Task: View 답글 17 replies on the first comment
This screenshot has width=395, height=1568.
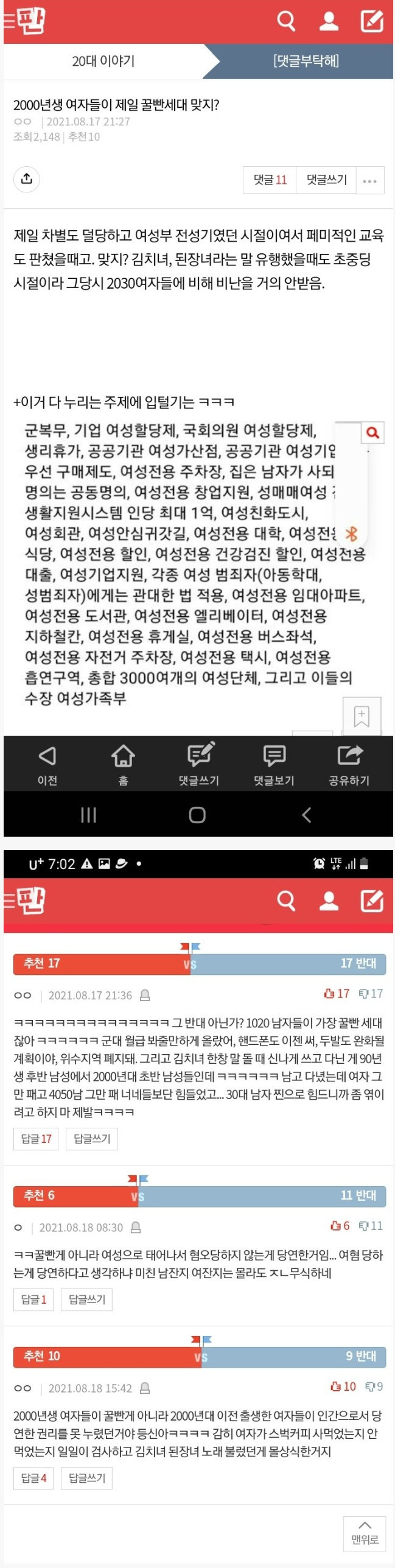Action: click(x=36, y=1138)
